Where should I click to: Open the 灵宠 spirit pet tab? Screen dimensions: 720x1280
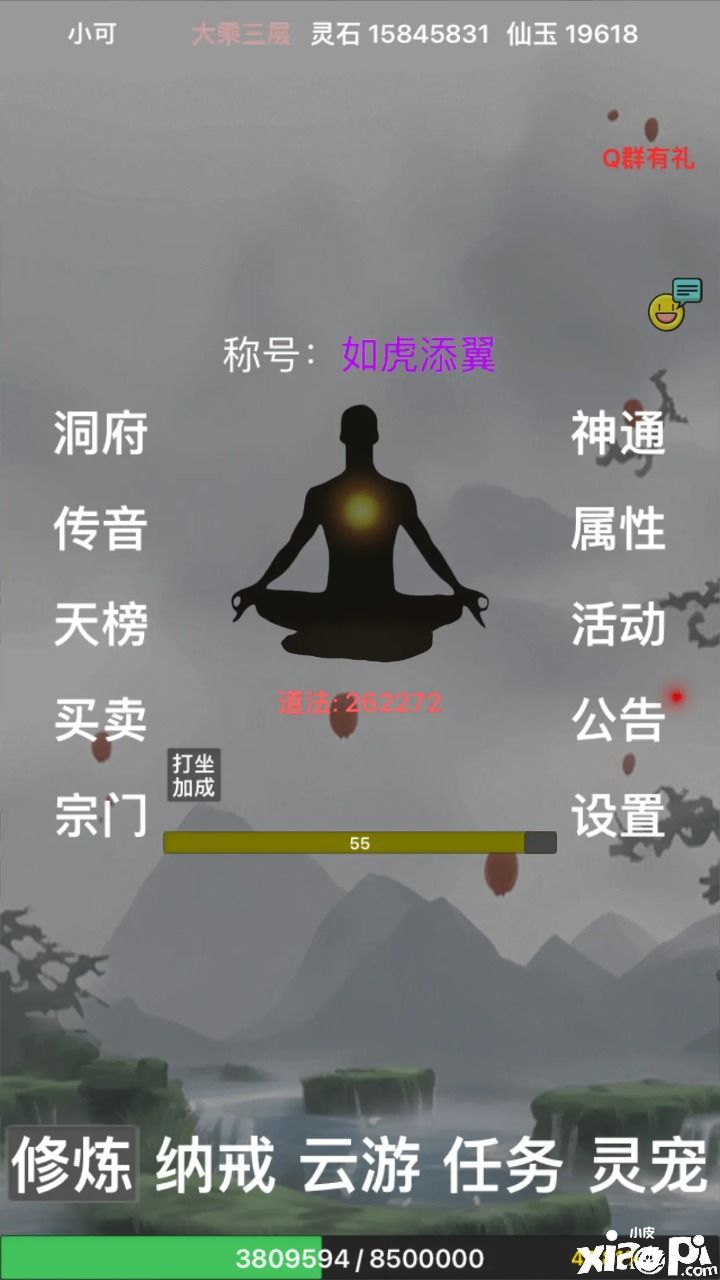click(648, 1165)
